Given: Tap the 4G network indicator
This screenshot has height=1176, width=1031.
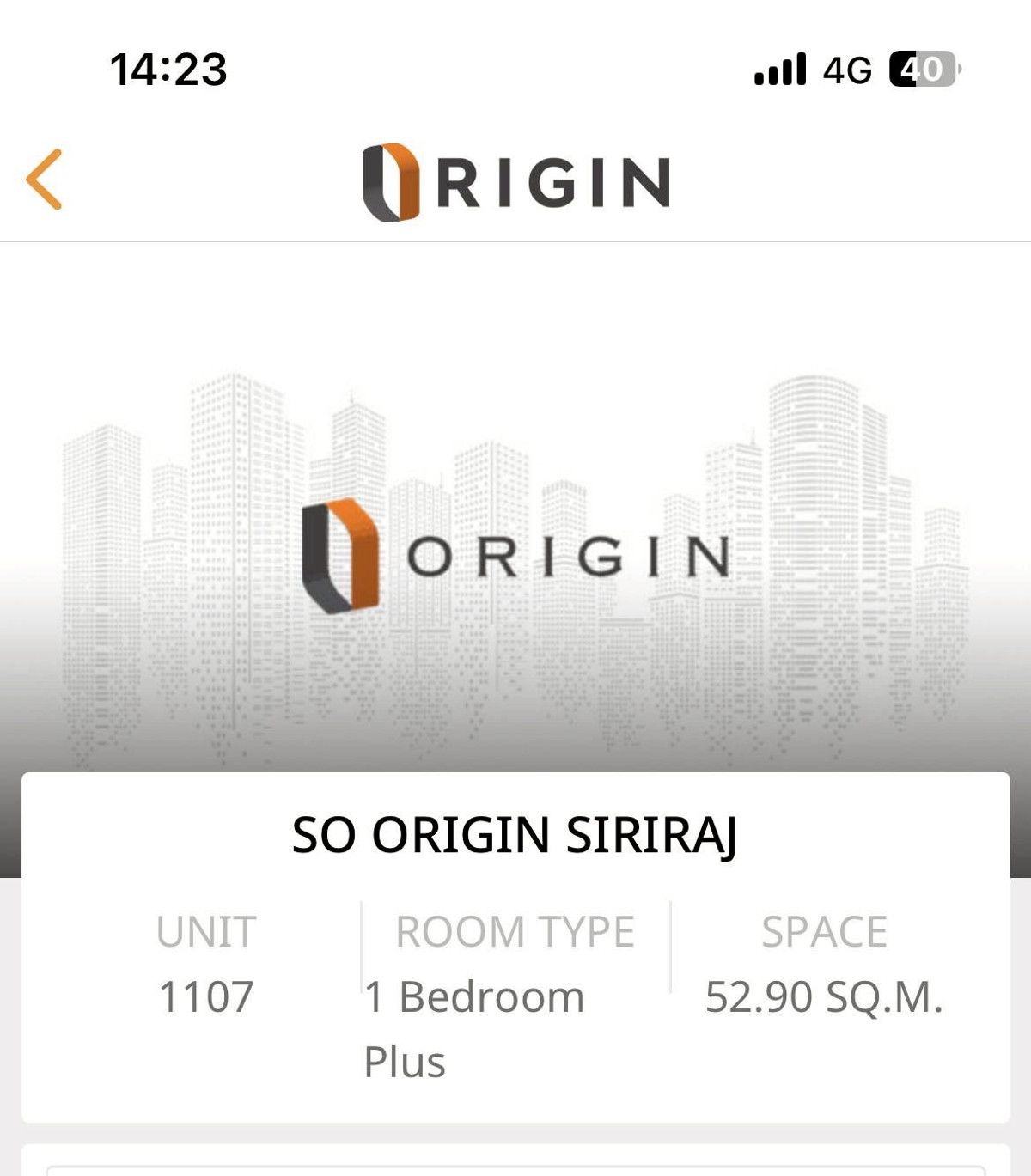Looking at the screenshot, I should tap(846, 70).
